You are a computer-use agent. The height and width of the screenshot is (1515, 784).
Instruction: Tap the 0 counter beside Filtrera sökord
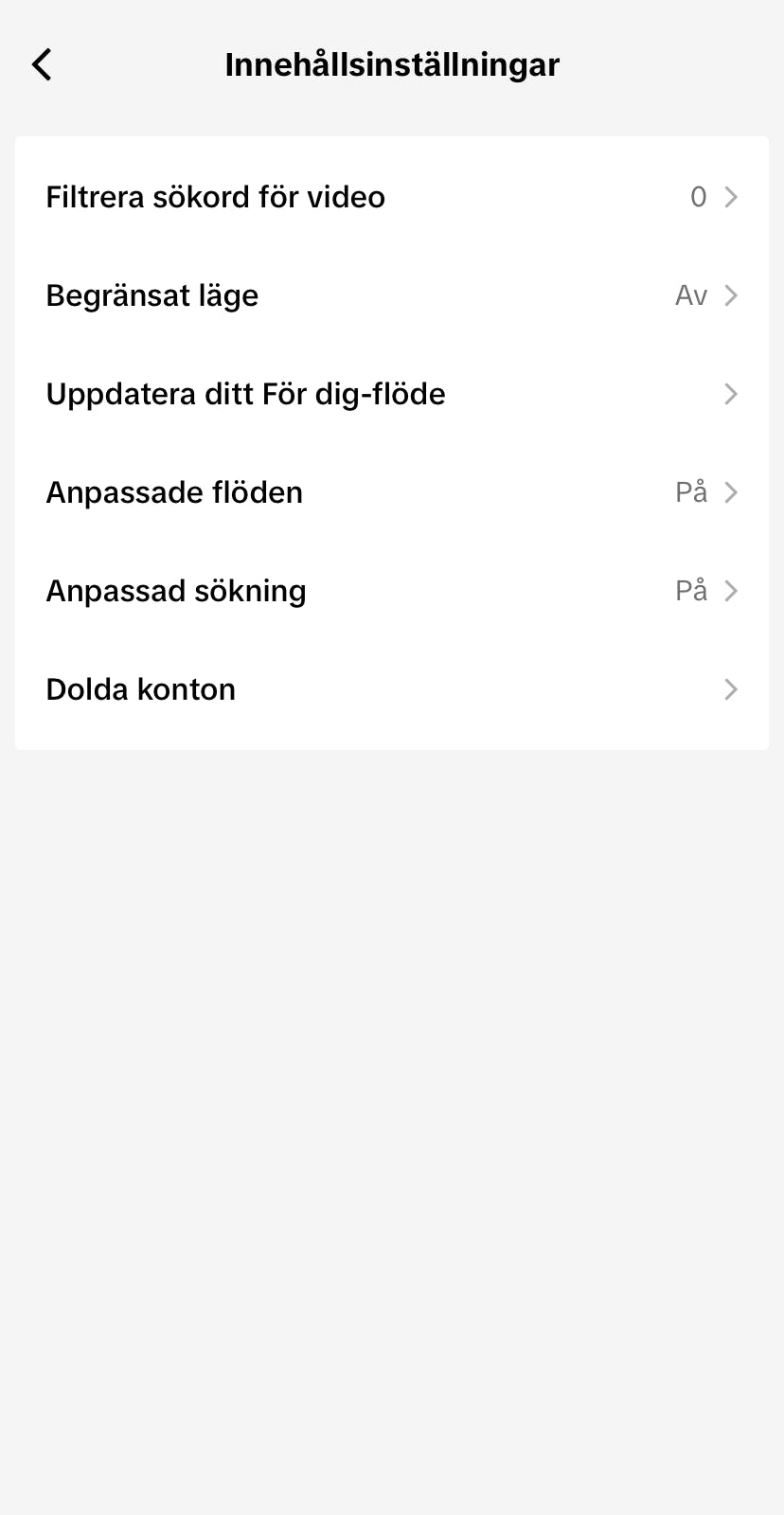[699, 197]
